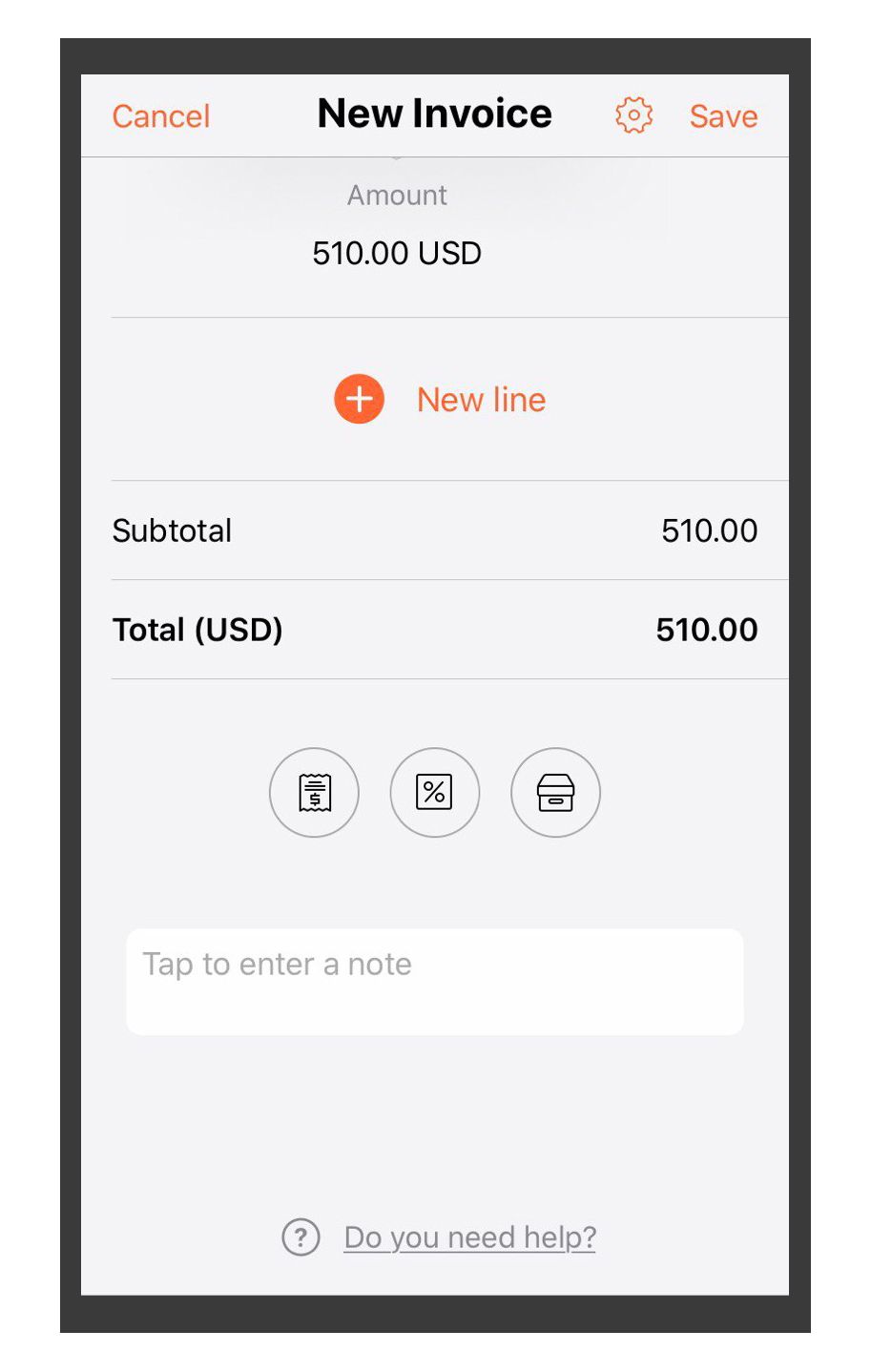Screen dimensions: 871x1372
Task: Open the 'Do you need help?' link
Action: (x=469, y=1237)
